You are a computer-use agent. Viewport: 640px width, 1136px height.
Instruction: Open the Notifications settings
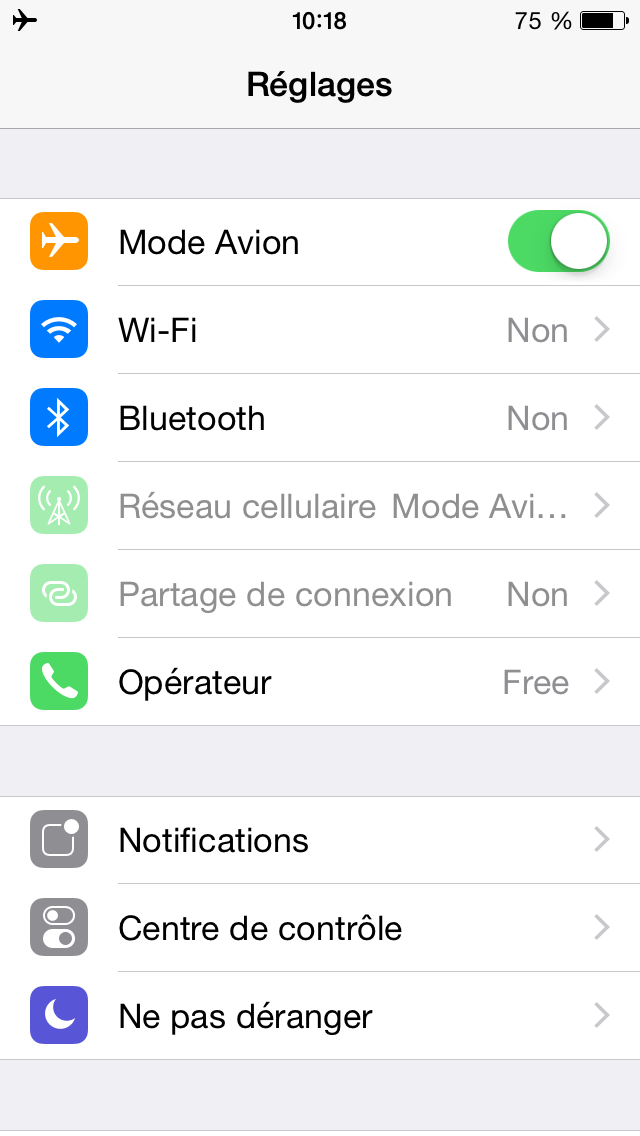[x=320, y=840]
